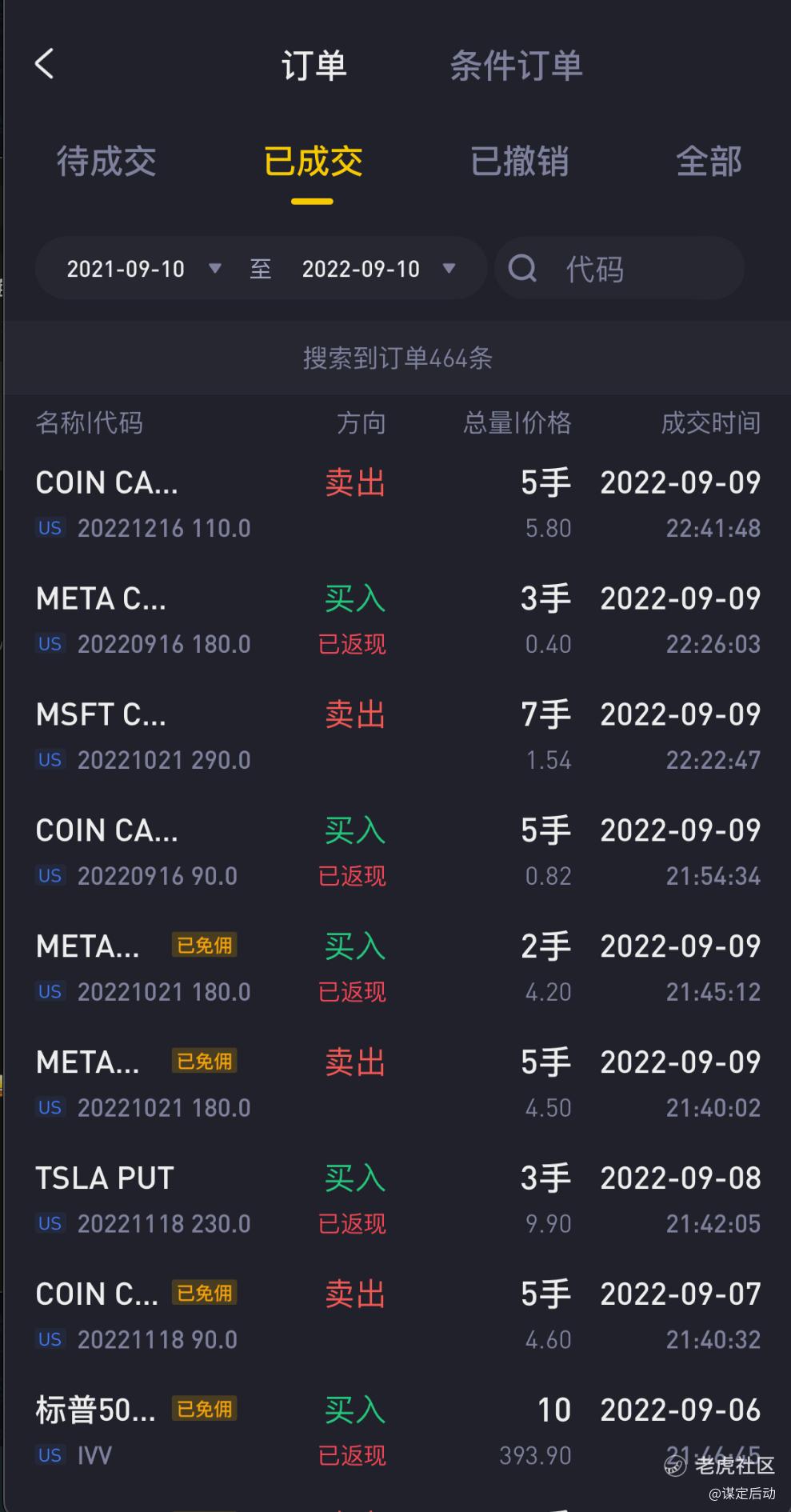The height and width of the screenshot is (1512, 791).
Task: Select the 已成交 filled orders tab
Action: [313, 162]
